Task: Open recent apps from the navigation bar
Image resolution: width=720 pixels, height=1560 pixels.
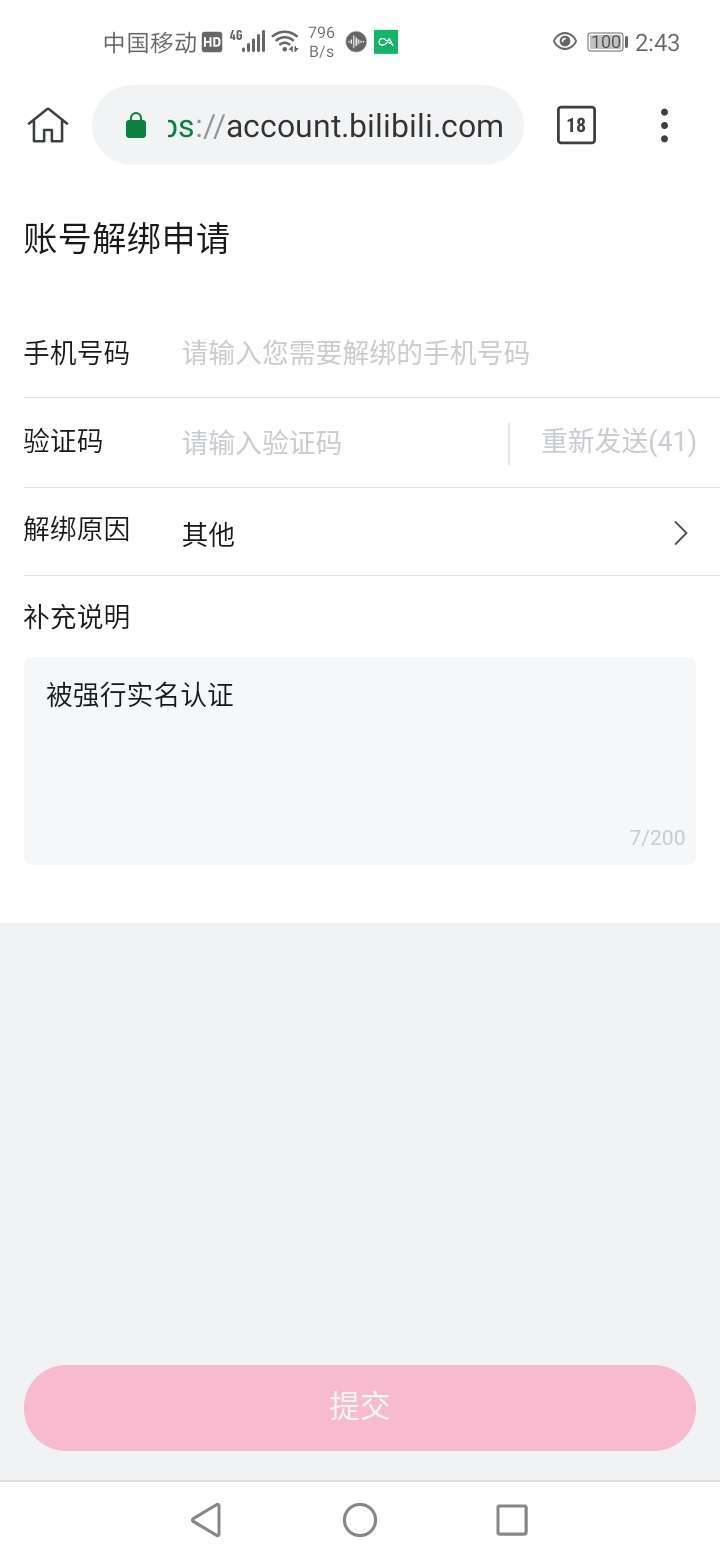Action: point(512,1520)
